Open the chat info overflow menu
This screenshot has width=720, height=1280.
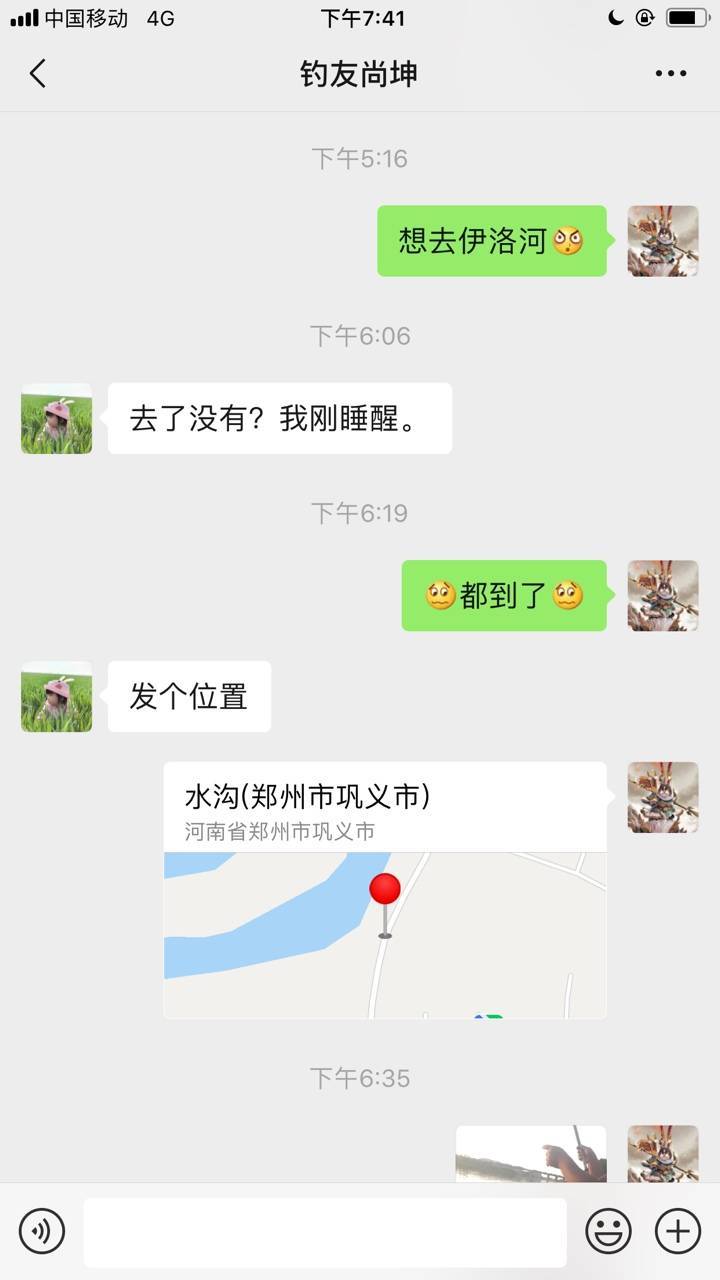point(670,73)
